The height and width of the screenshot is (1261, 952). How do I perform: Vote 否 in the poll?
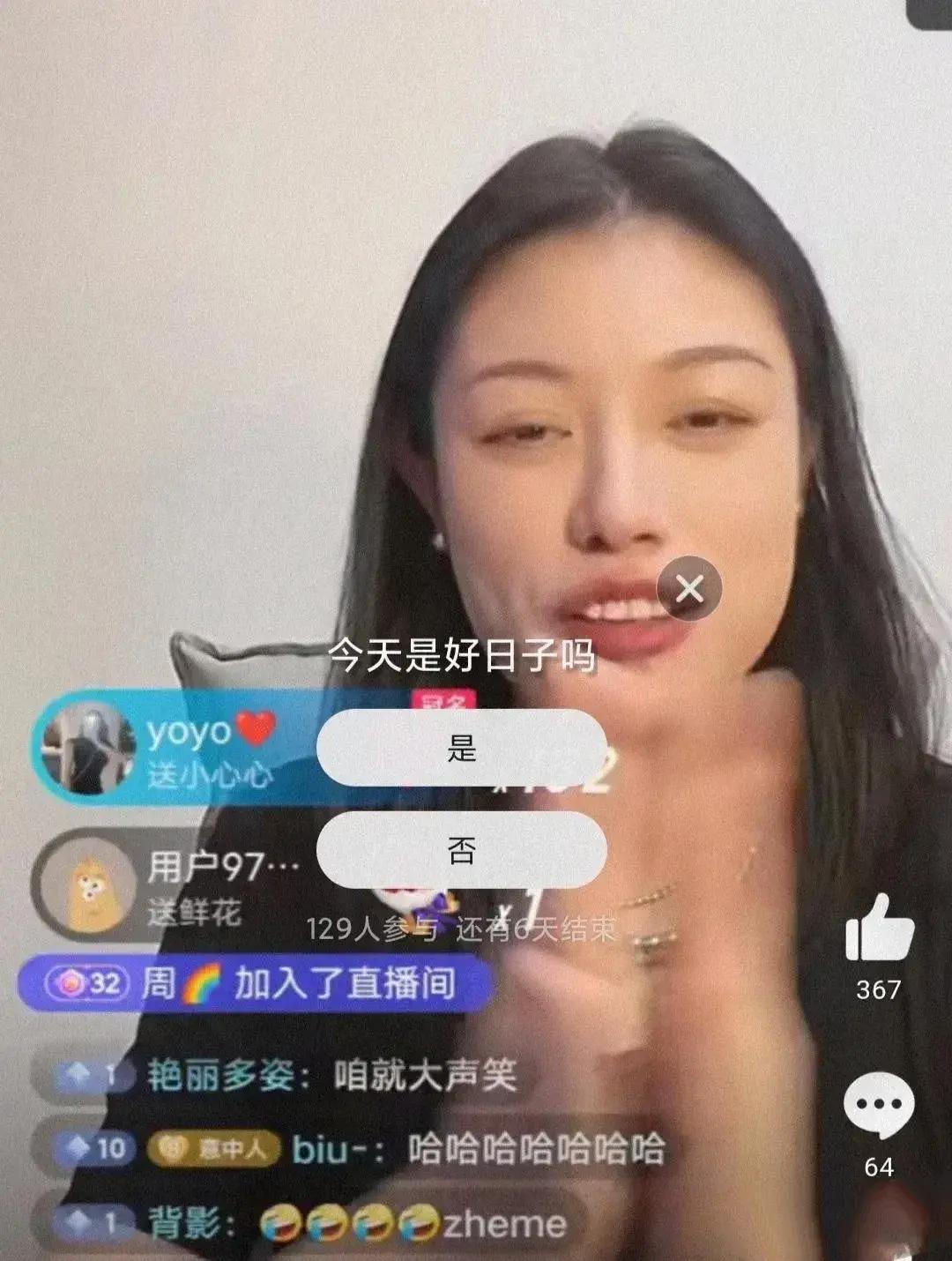[461, 851]
